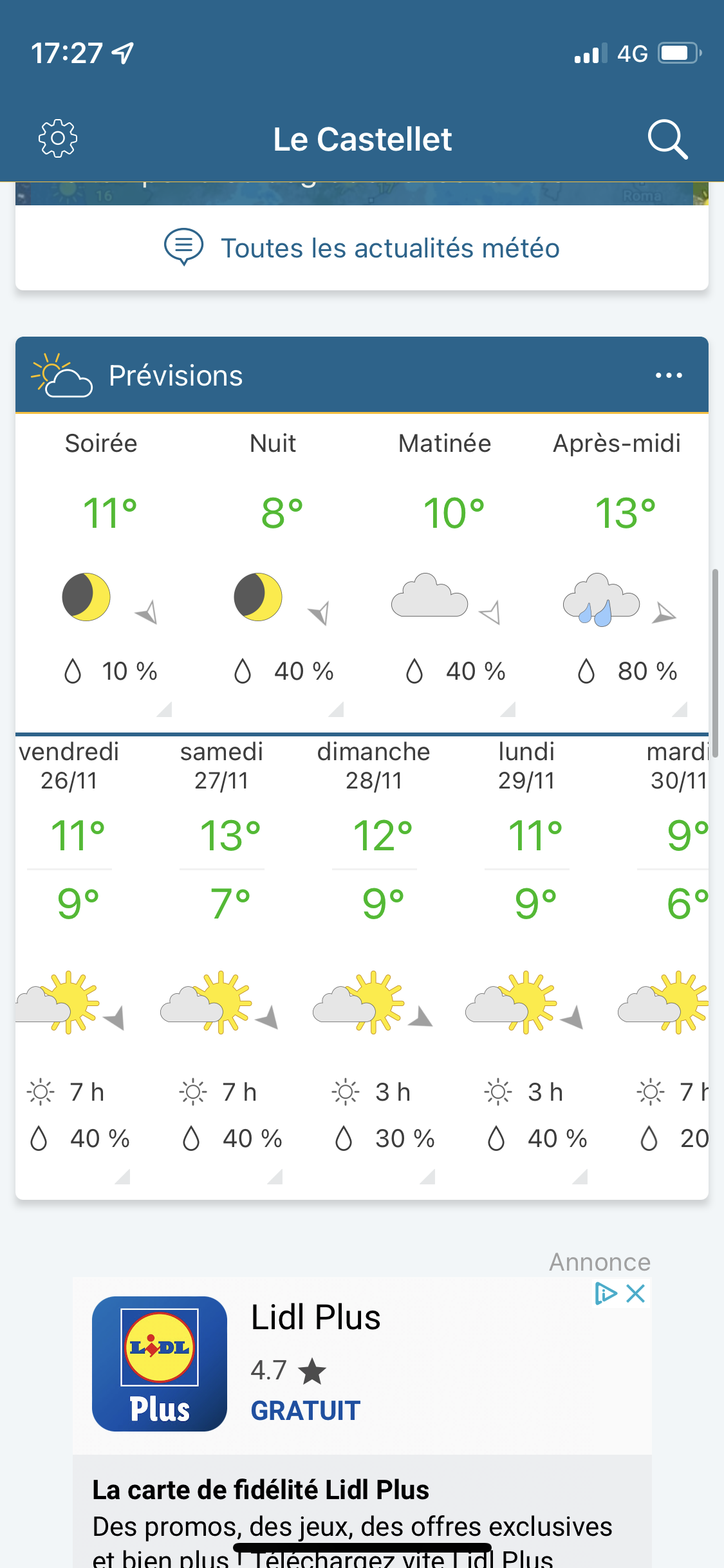This screenshot has width=724, height=1568.
Task: Open the ad choices info icon
Action: [606, 1293]
